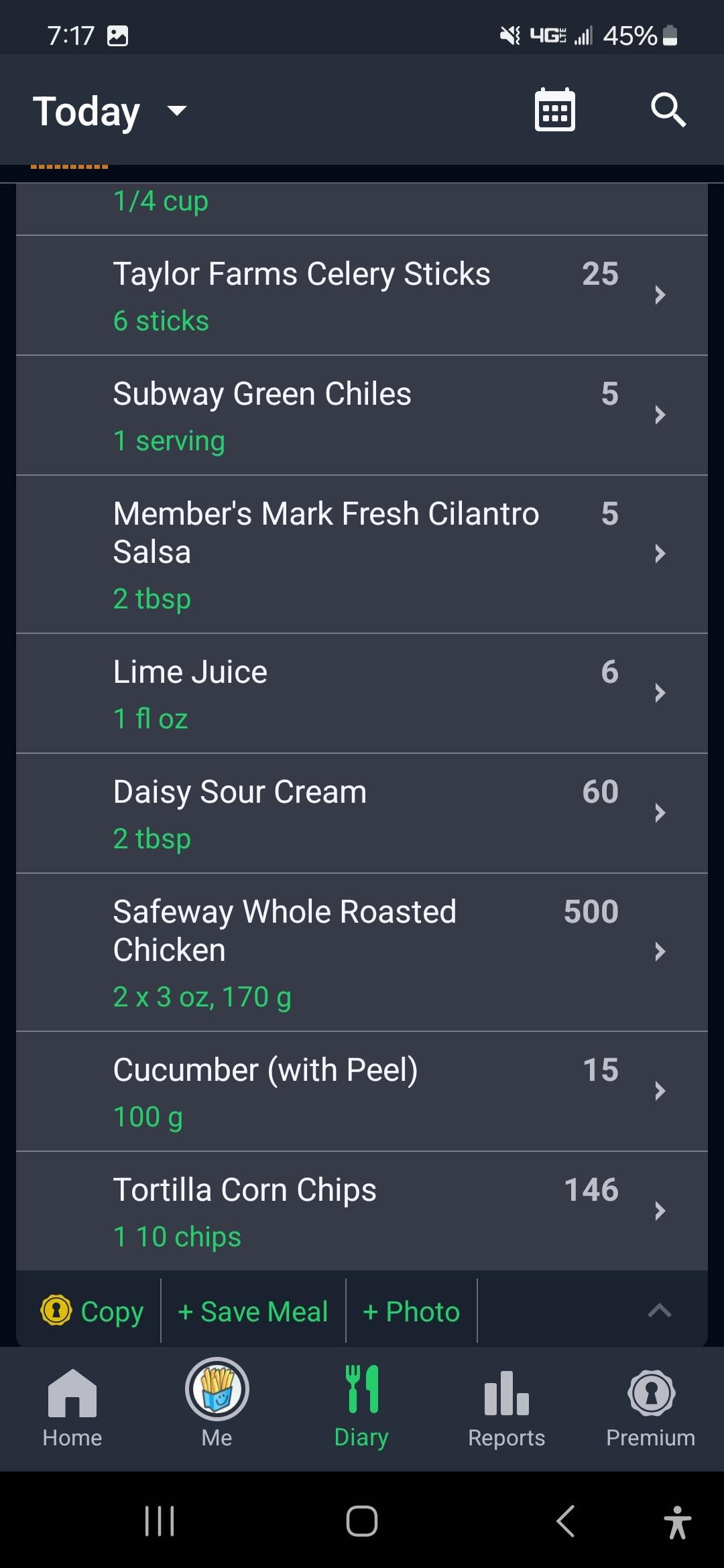The height and width of the screenshot is (1568, 724).
Task: Open the Lime Juice entry
Action: click(362, 694)
